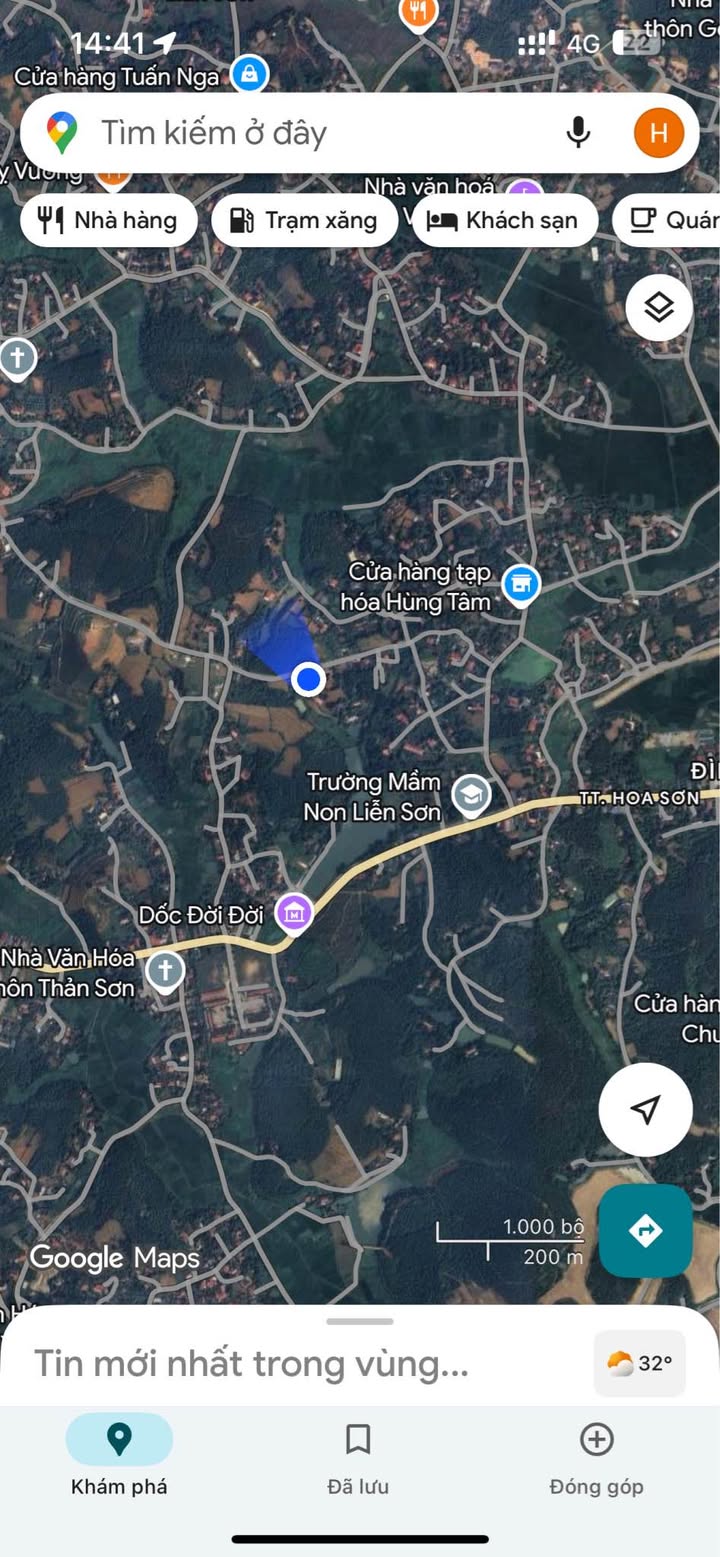Show hotels with the Khách sạn chip

[x=504, y=220]
